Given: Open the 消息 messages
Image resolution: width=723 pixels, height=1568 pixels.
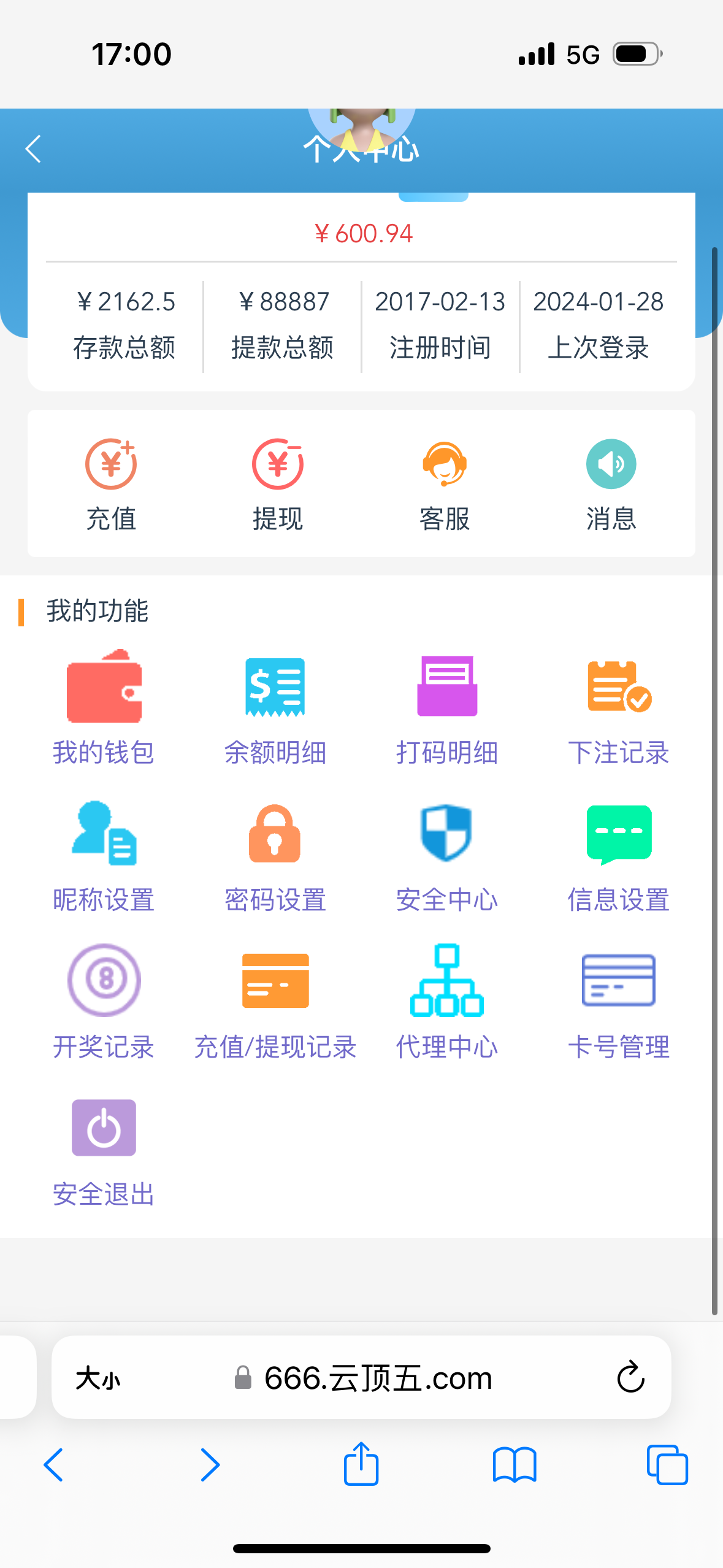Looking at the screenshot, I should [x=611, y=483].
